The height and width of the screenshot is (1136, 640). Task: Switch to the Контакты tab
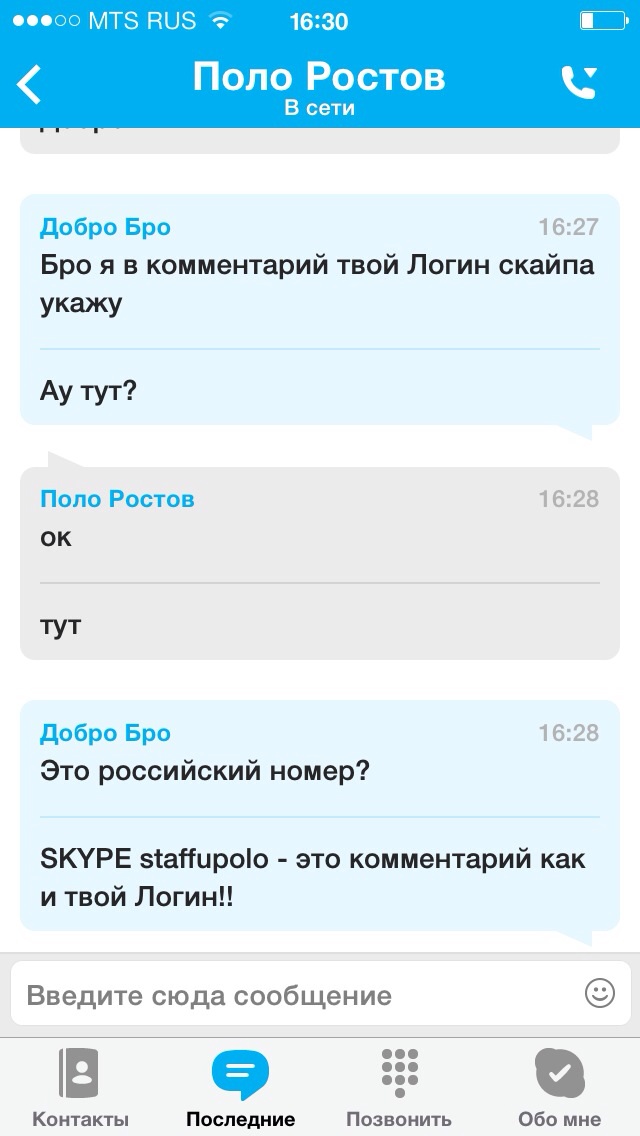point(80,1086)
